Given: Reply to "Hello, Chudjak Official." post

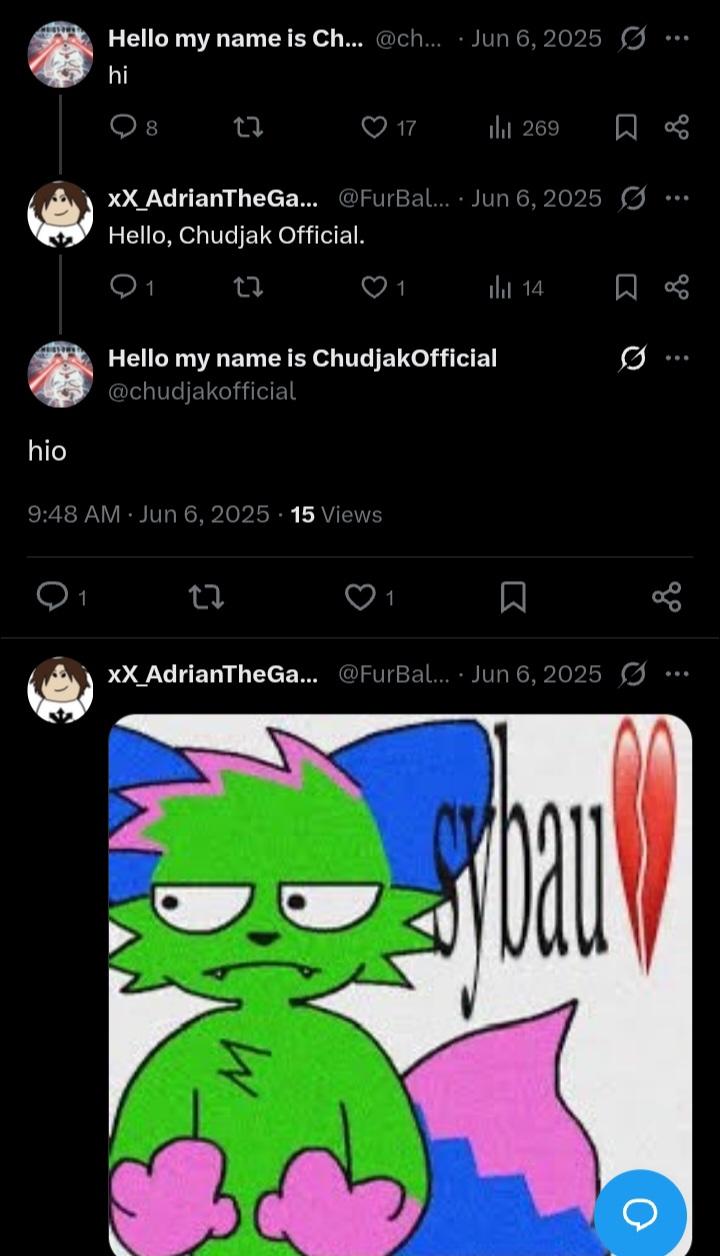Looking at the screenshot, I should click(x=123, y=288).
